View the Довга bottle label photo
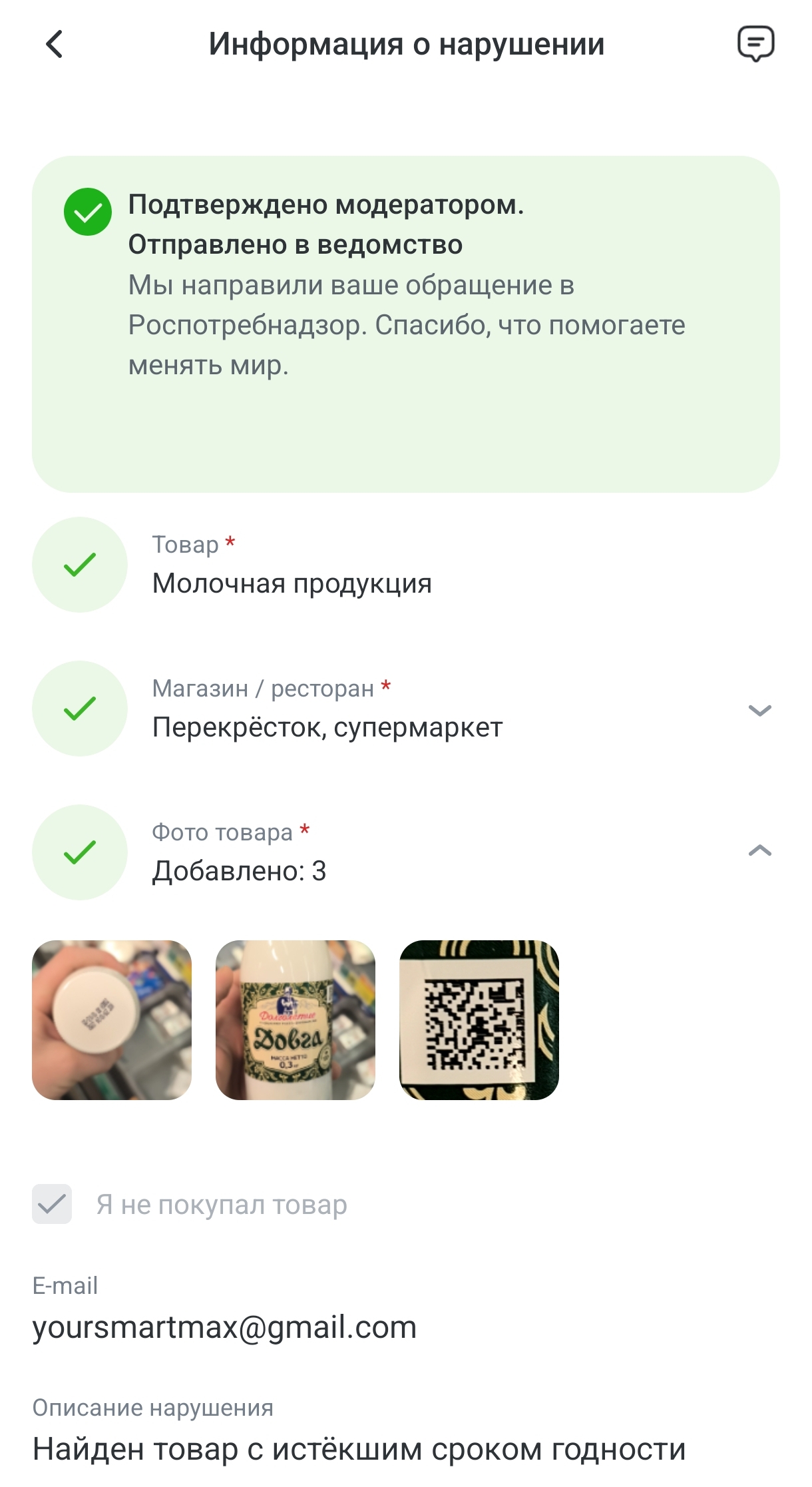Image resolution: width=812 pixels, height=1487 pixels. 296,1020
